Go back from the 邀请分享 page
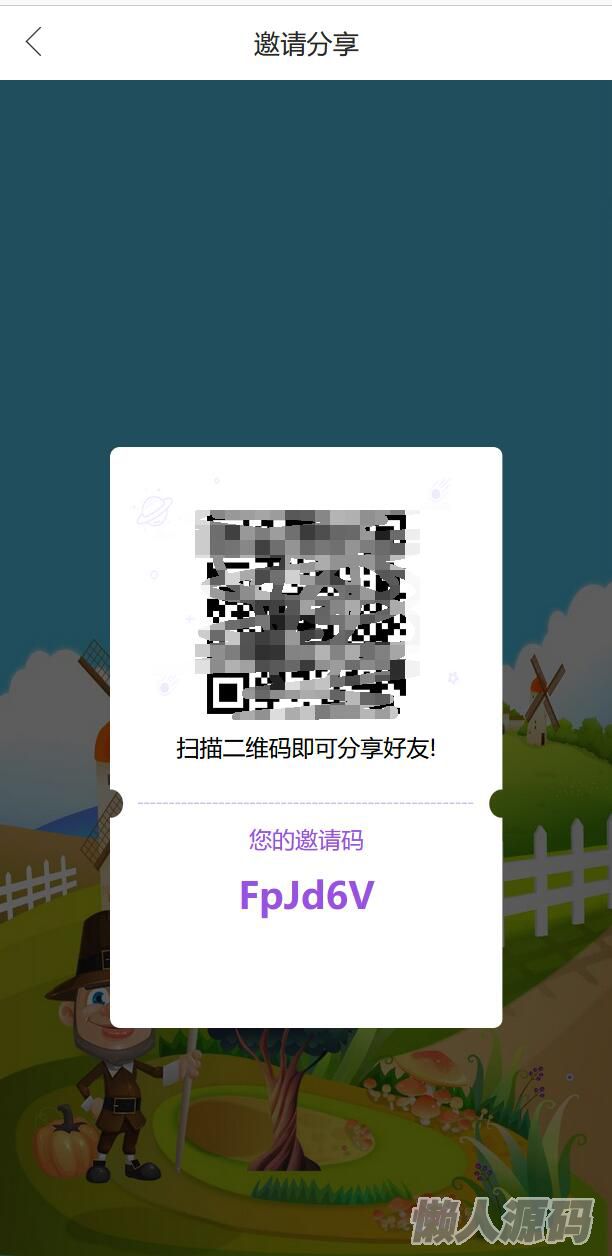The height and width of the screenshot is (1256, 612). (x=34, y=43)
